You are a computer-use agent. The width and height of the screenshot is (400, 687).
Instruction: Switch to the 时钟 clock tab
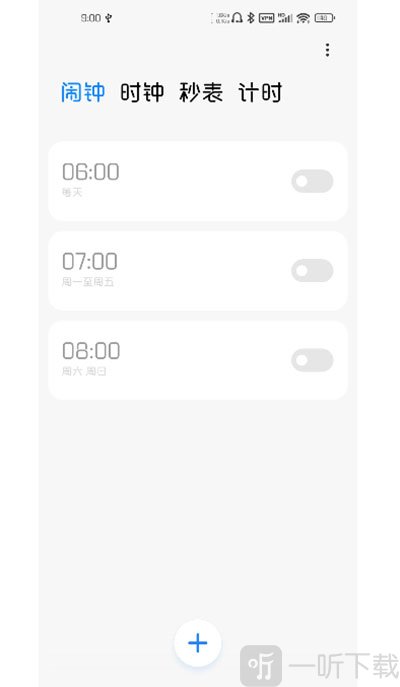click(142, 92)
